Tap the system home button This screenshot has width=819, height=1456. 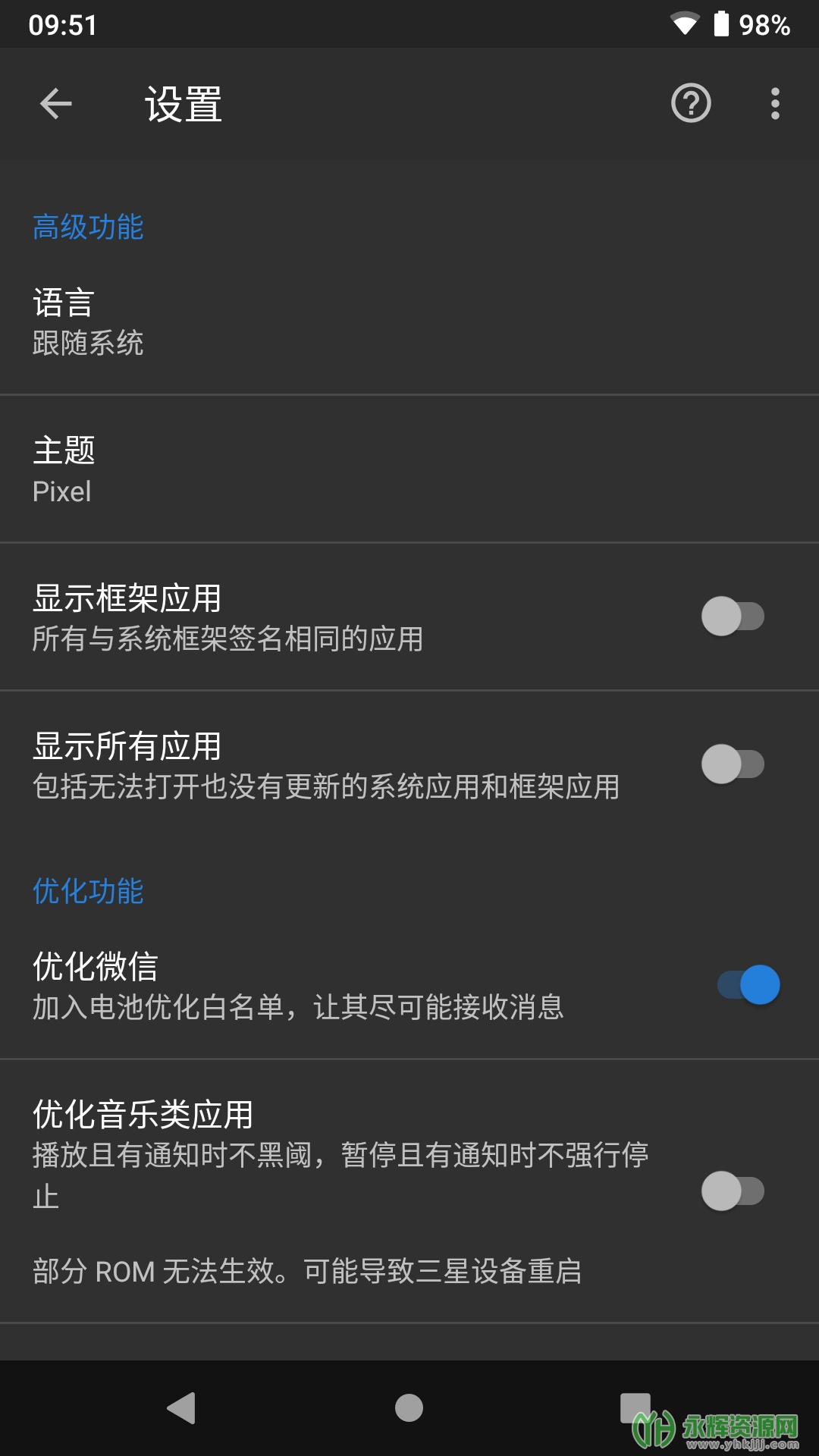[x=409, y=1408]
